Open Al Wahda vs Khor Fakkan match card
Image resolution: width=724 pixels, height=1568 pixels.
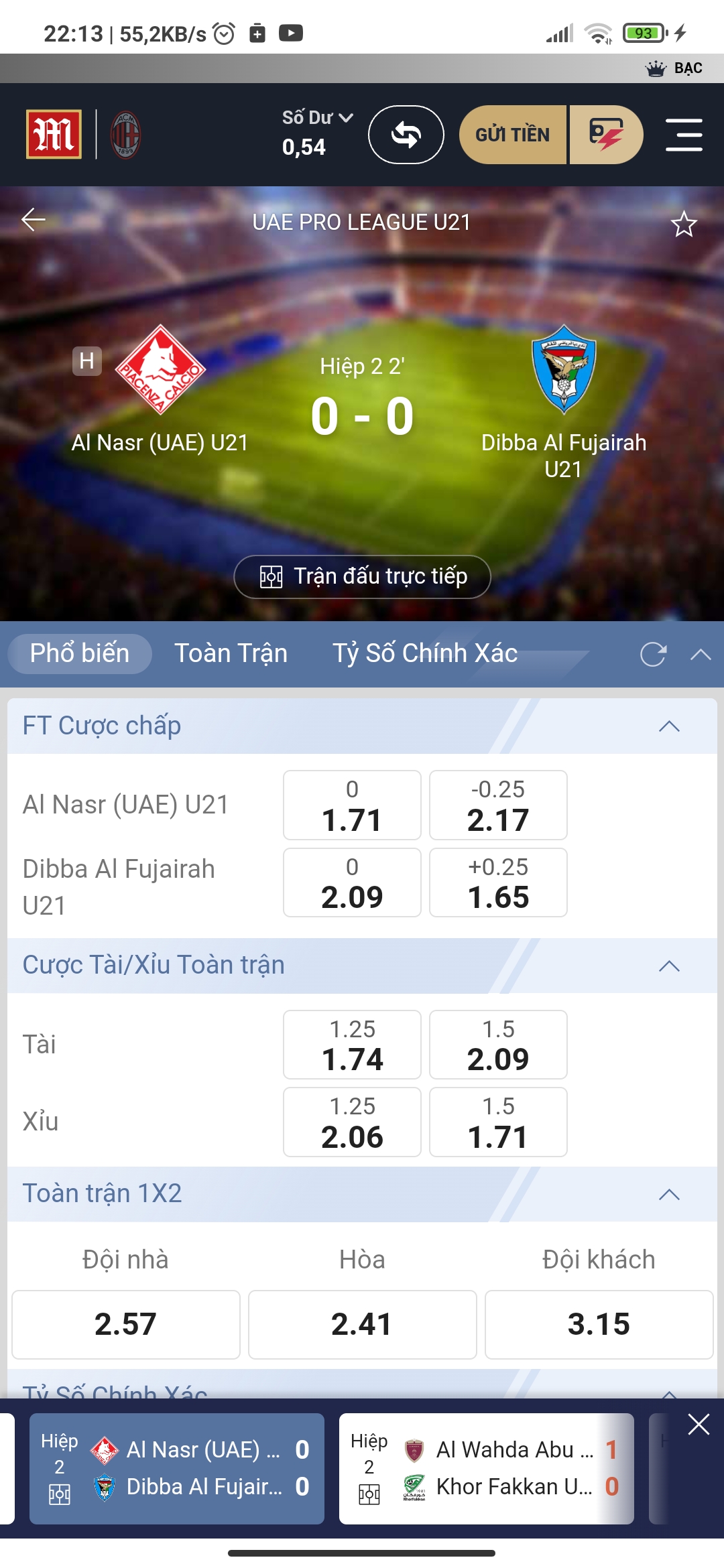(x=486, y=1469)
